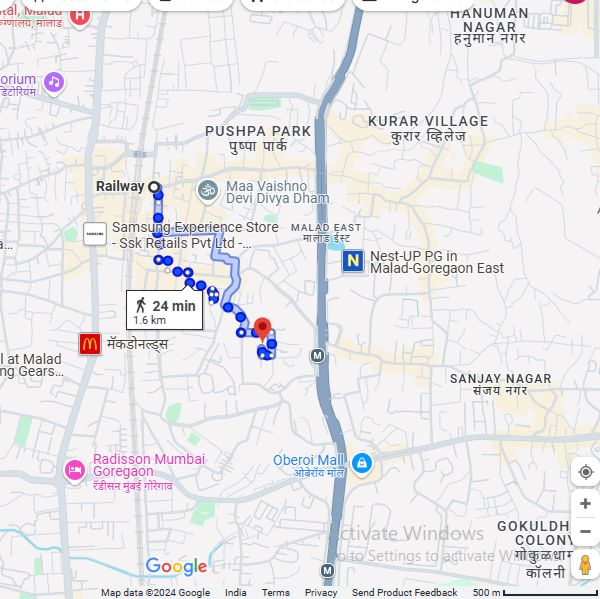Tap the Railway starting point marker
Screen dimensions: 600x599
[154, 186]
